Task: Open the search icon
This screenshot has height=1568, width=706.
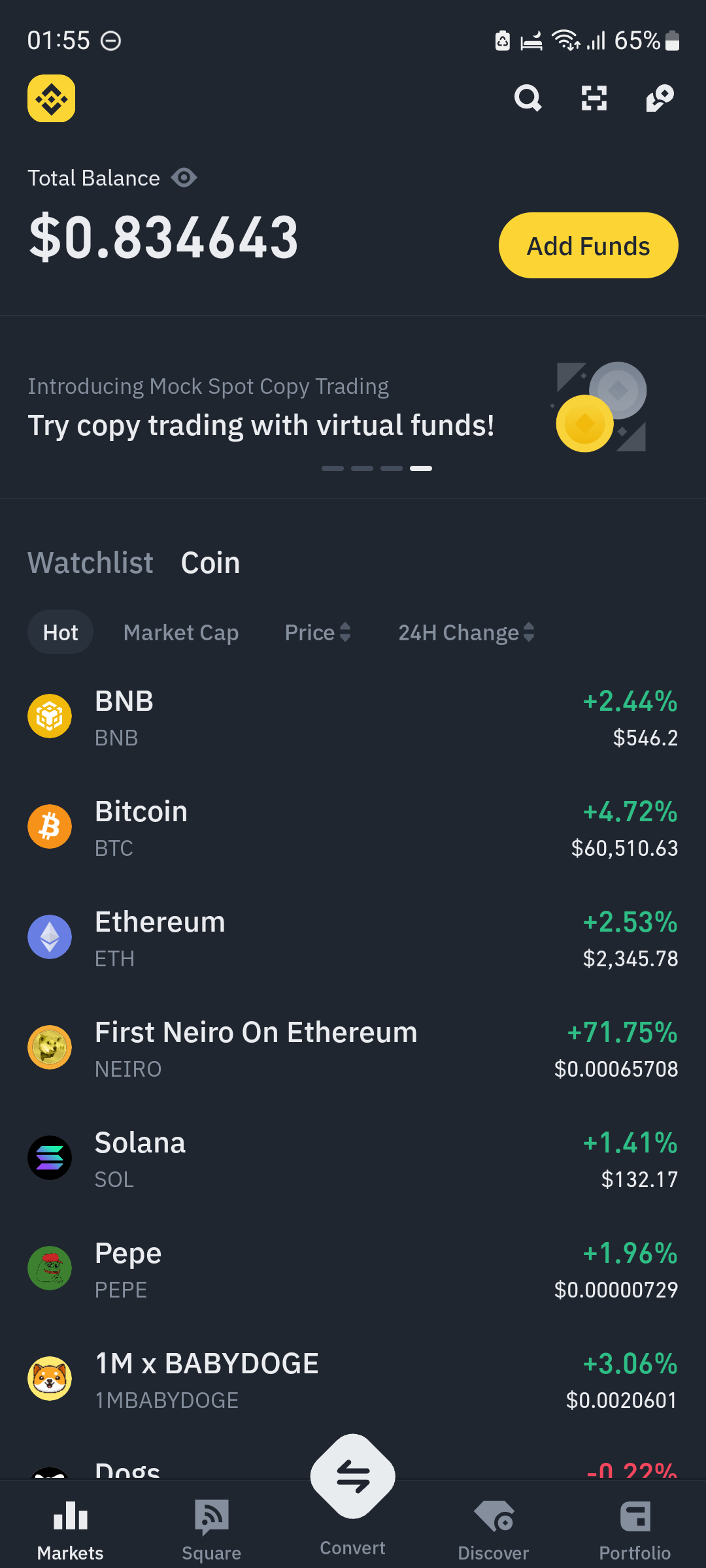Action: coord(528,99)
